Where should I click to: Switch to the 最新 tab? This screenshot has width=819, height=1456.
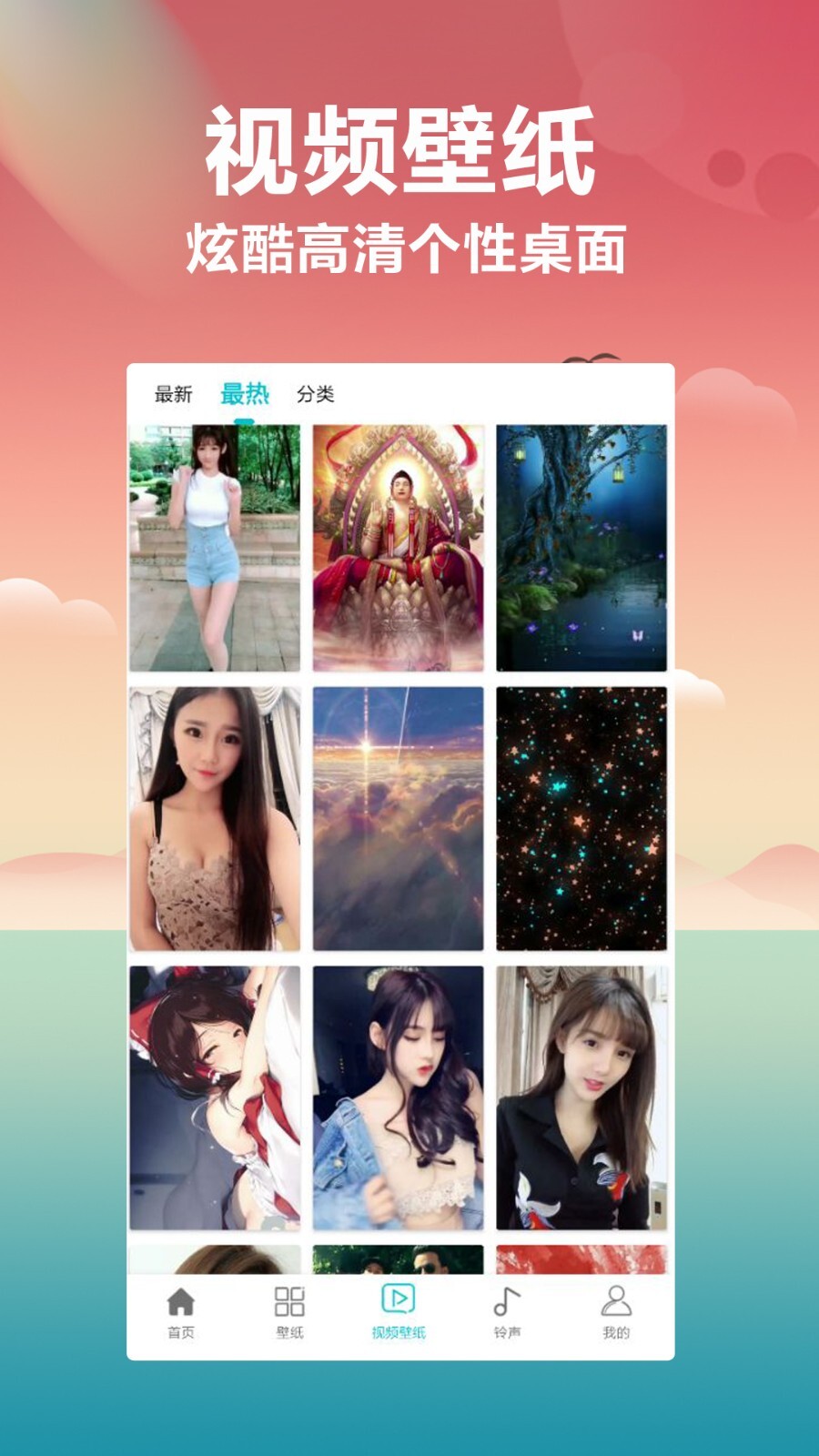[x=171, y=393]
